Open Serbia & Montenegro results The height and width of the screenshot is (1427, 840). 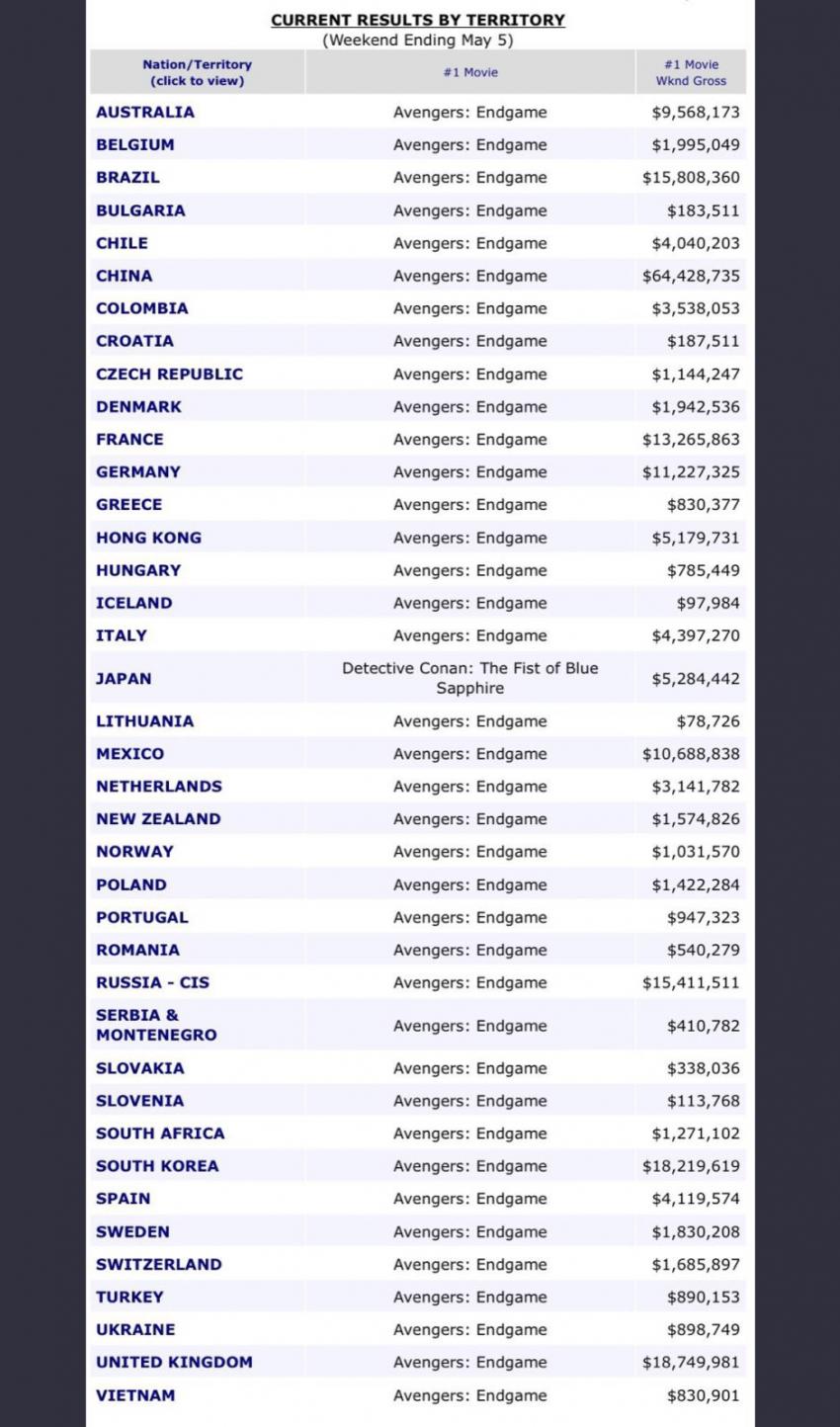point(156,1025)
